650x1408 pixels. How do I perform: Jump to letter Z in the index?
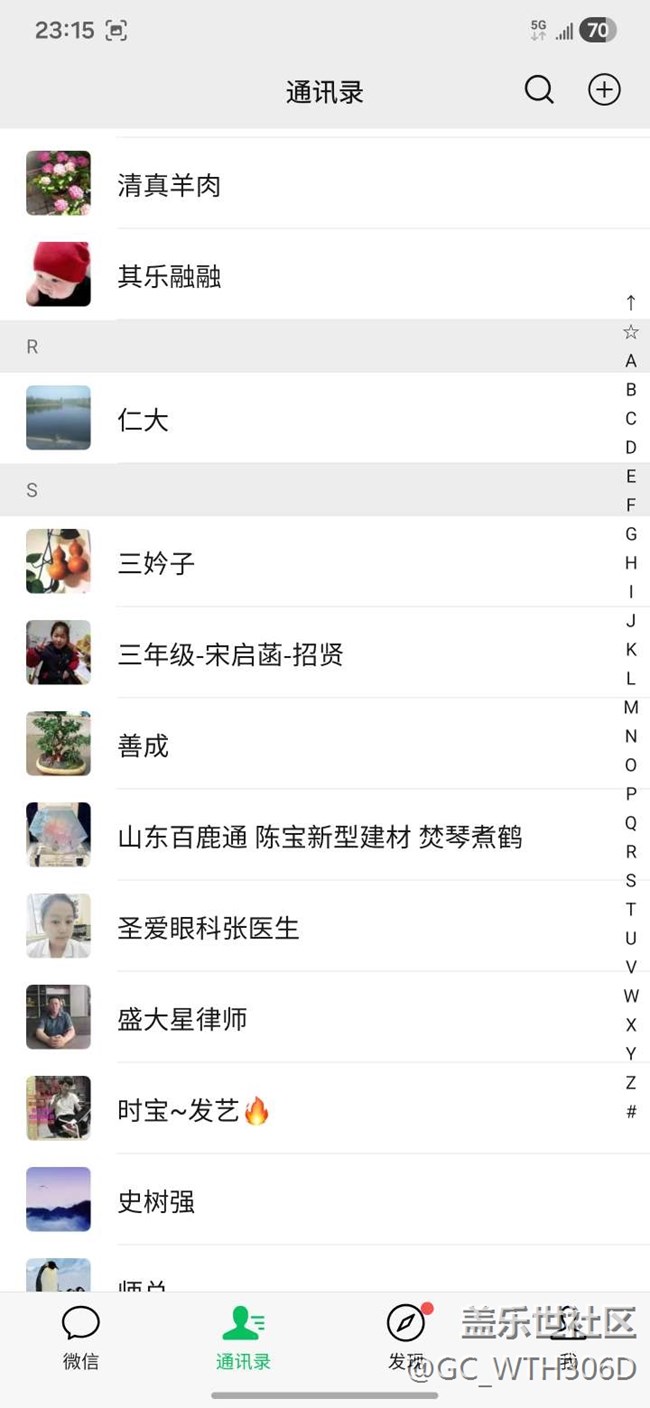(x=631, y=1083)
